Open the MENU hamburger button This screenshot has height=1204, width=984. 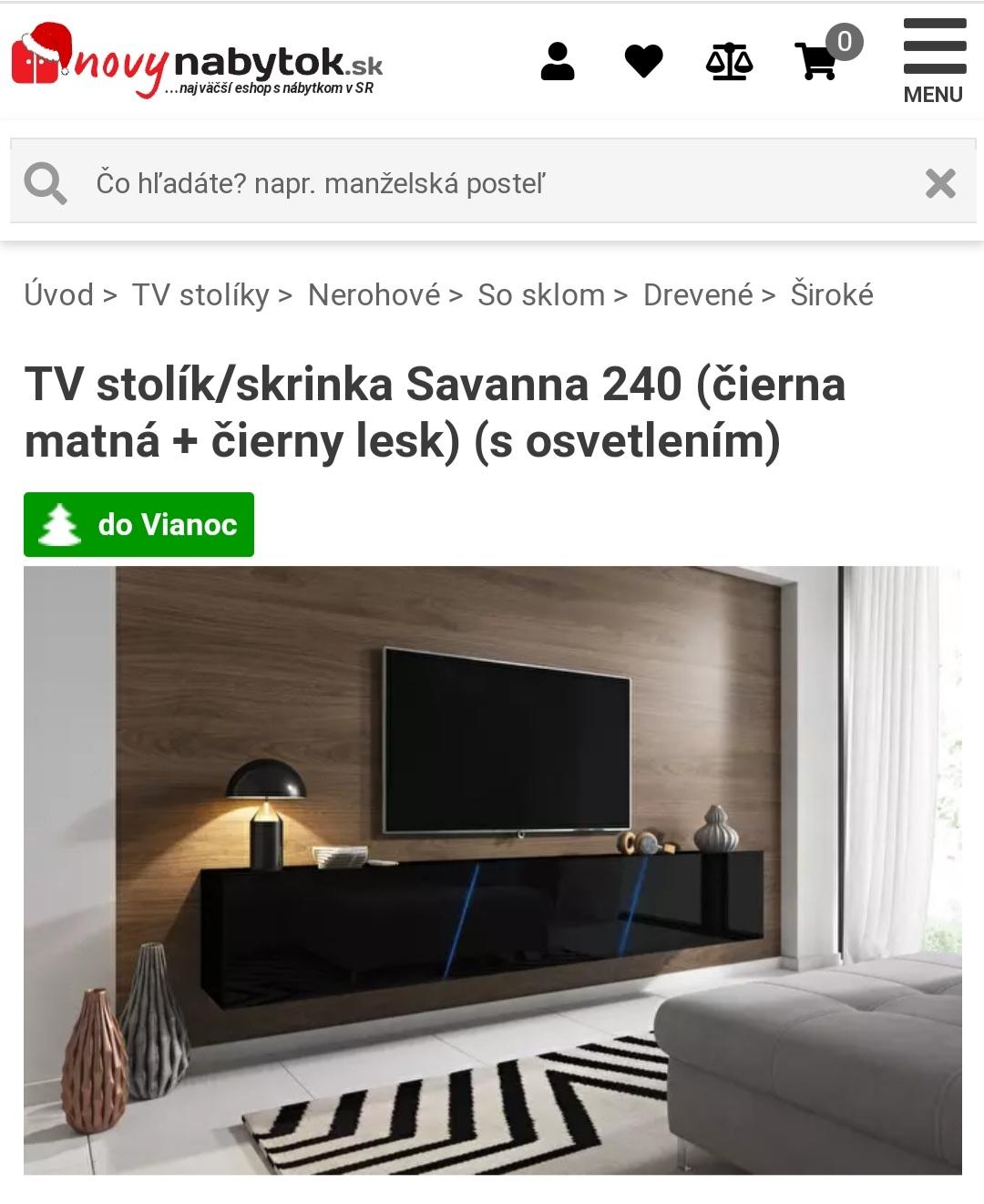point(934,61)
